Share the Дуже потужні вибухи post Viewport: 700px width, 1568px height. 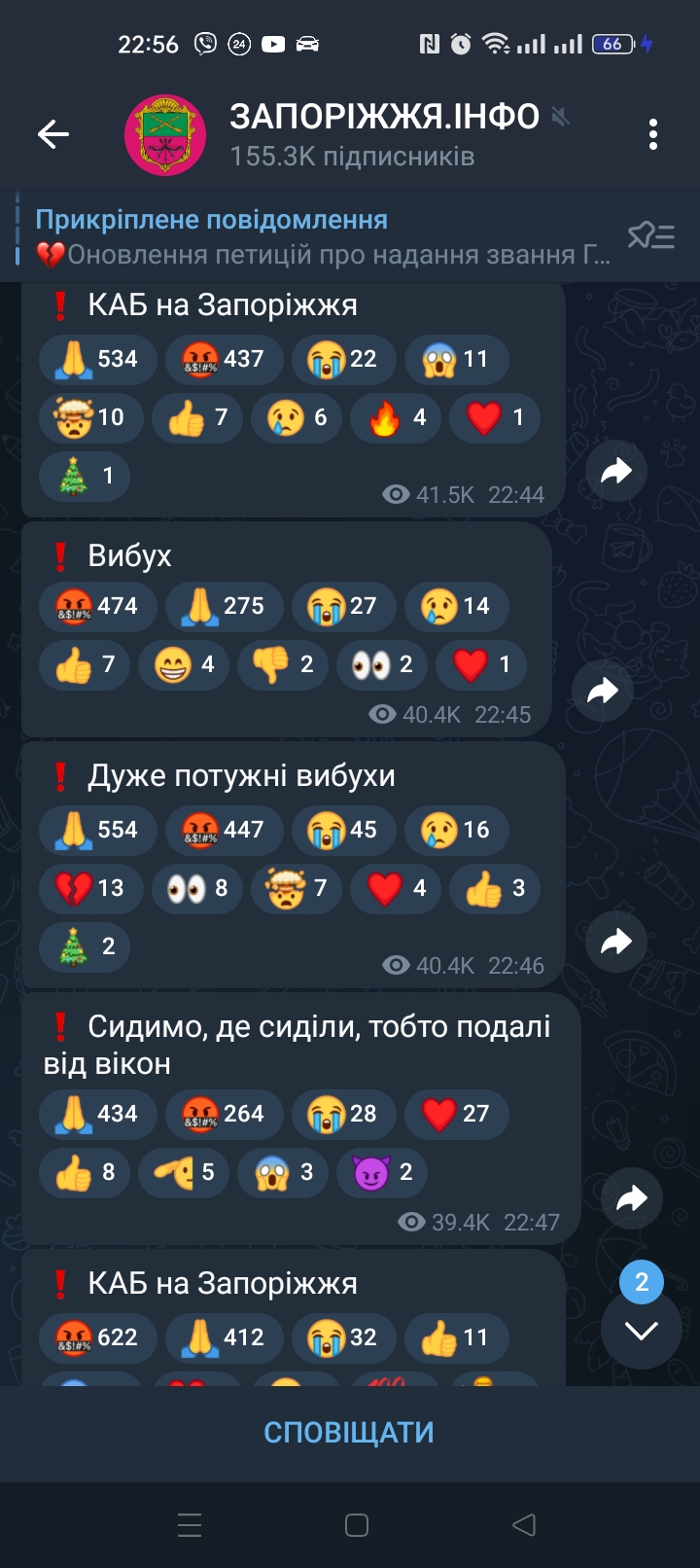pyautogui.click(x=616, y=942)
